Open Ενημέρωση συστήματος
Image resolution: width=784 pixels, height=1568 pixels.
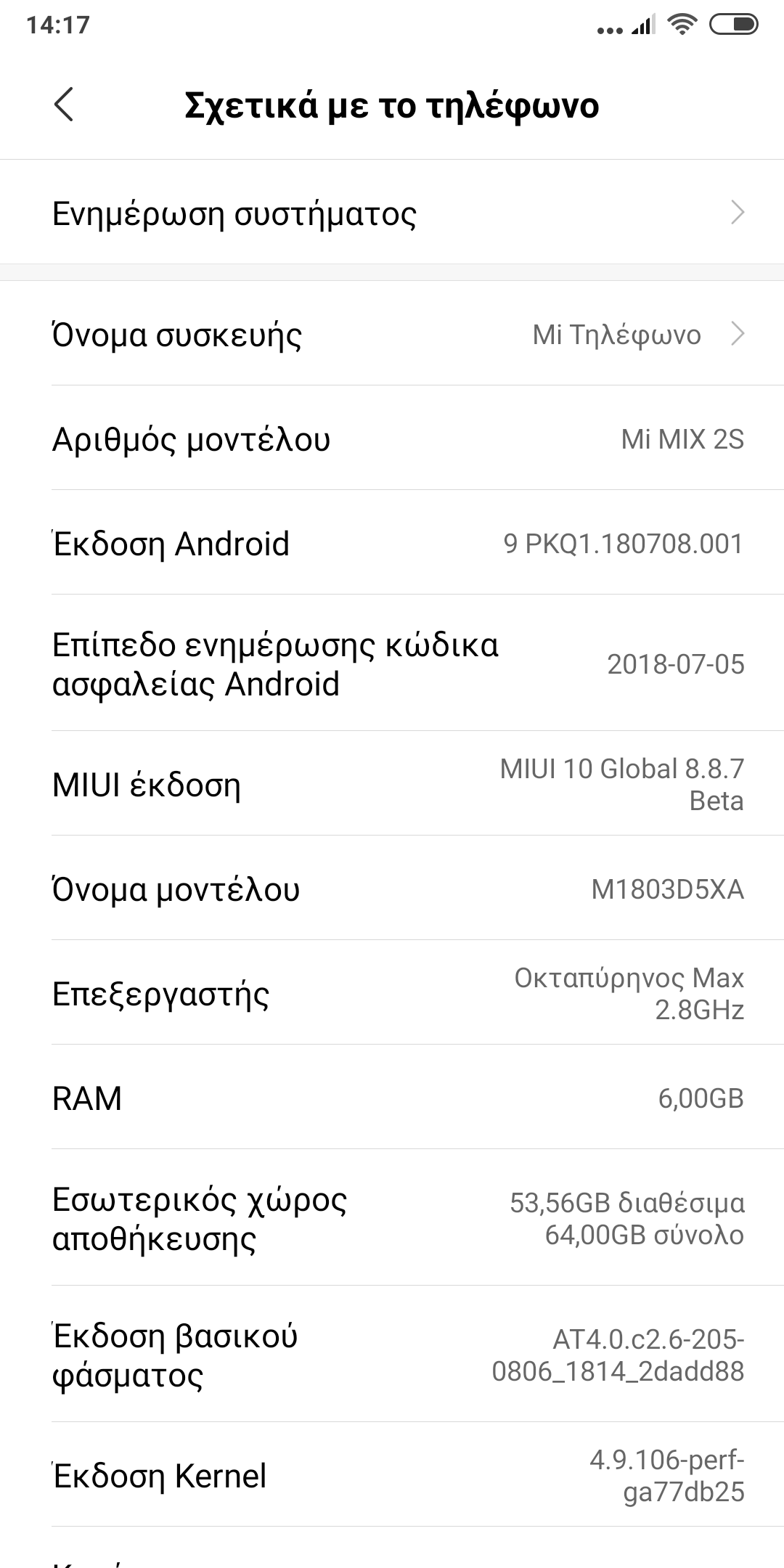click(392, 213)
